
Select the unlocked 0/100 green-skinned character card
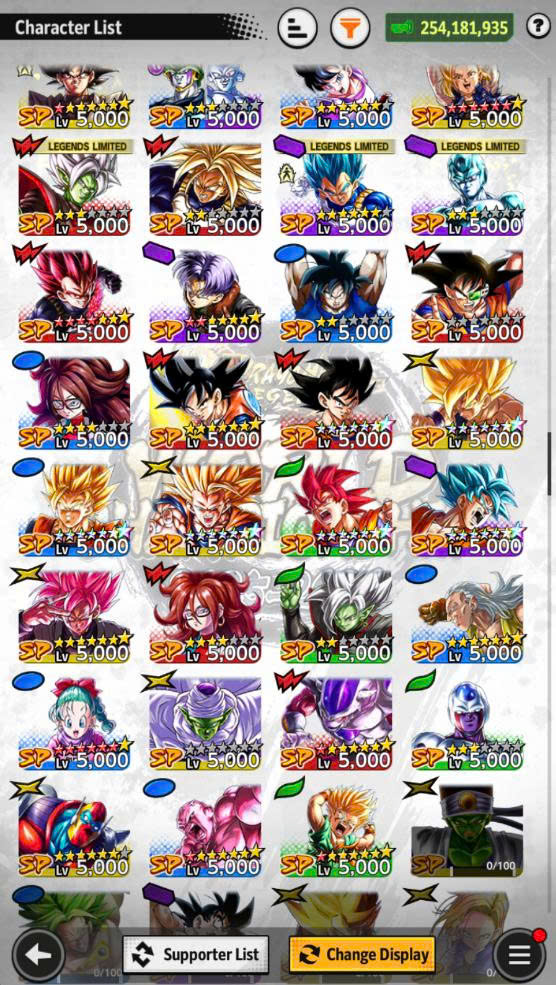tap(467, 830)
